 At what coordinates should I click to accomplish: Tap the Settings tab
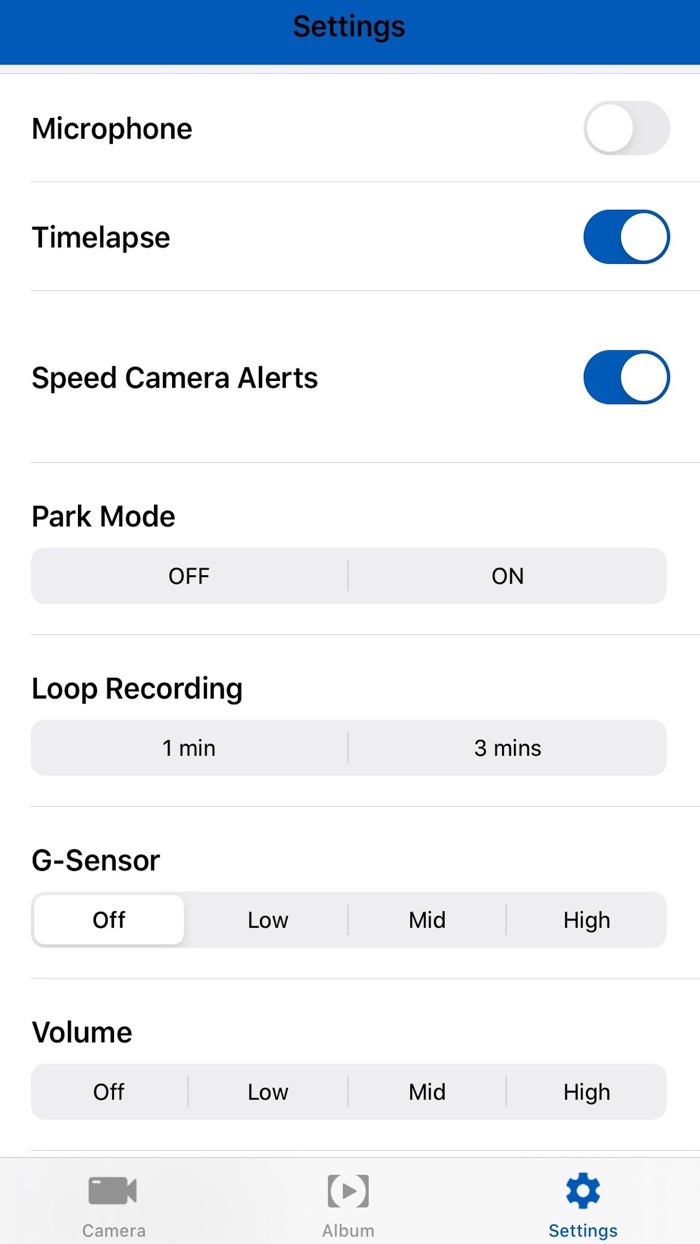[583, 1204]
